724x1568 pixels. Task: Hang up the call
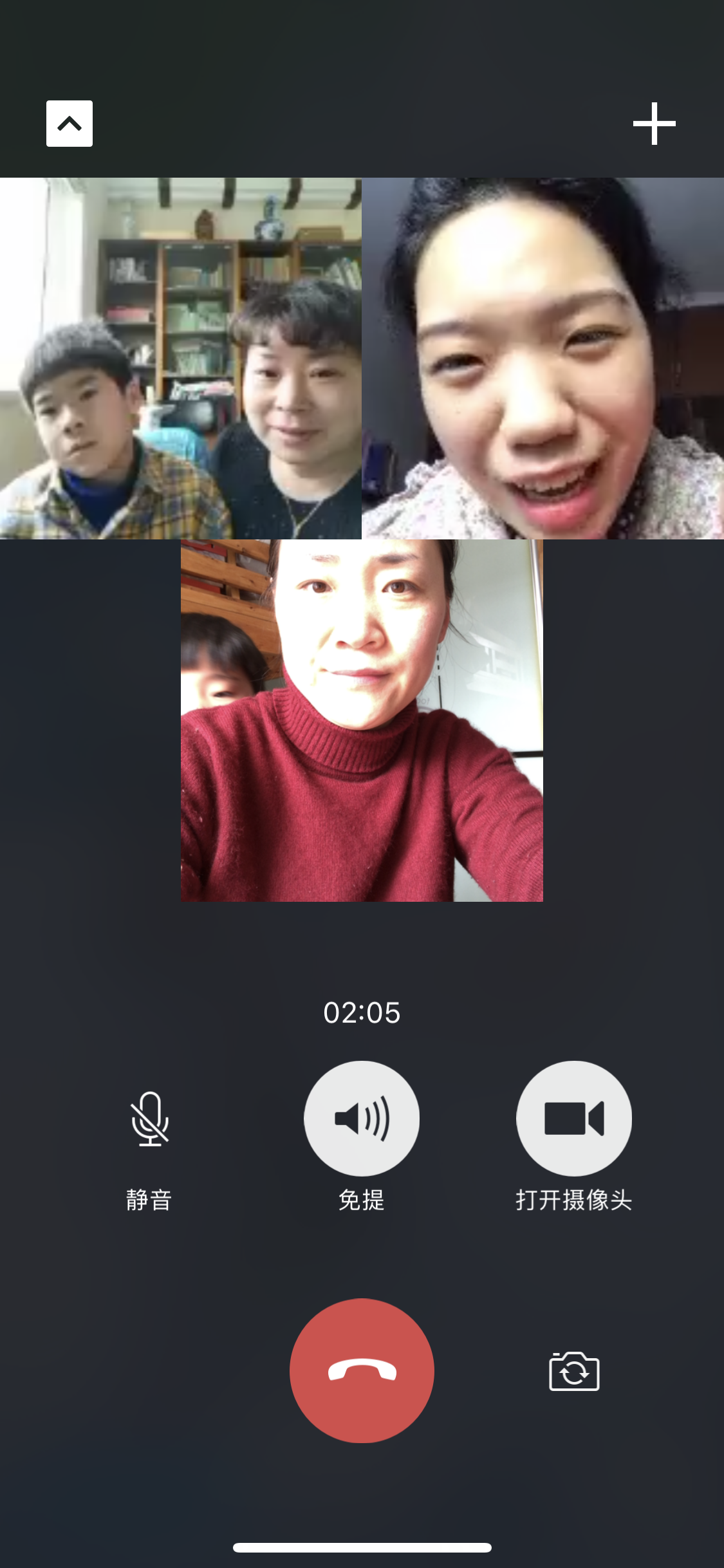coord(362,1371)
